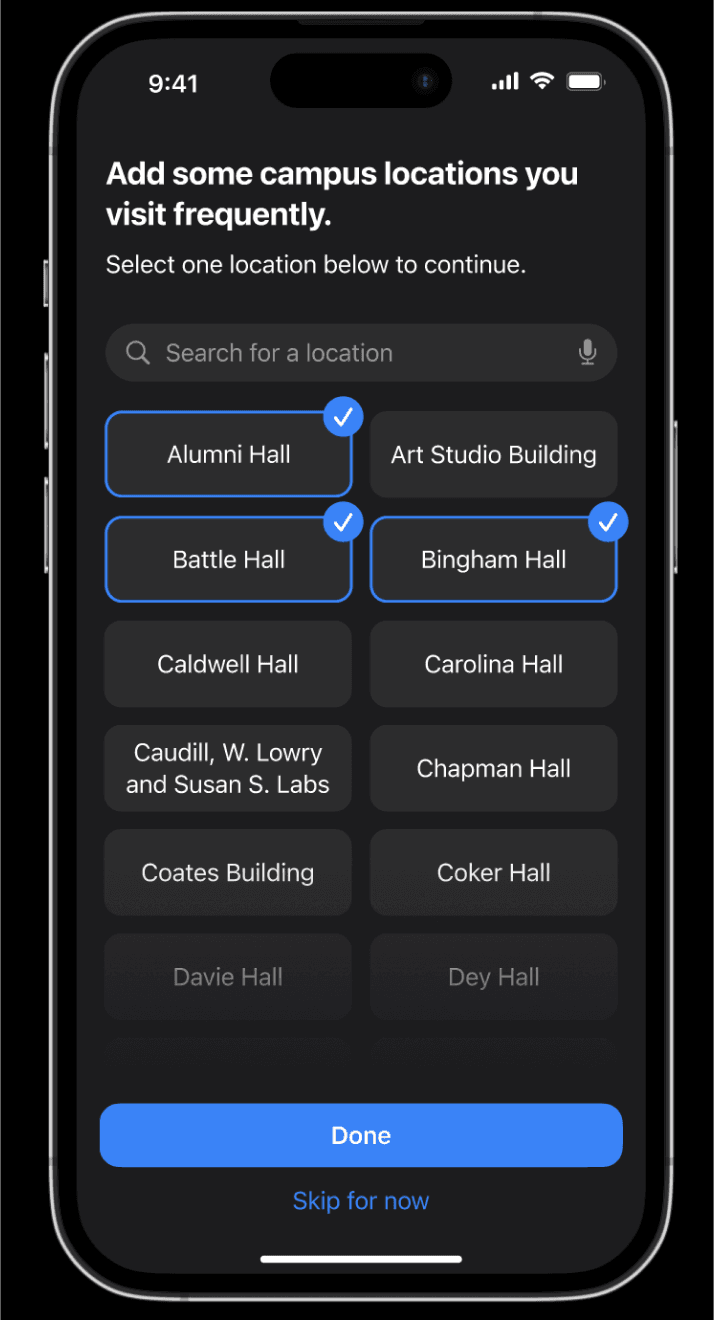Tap the Done button
This screenshot has height=1320, width=714.
click(361, 1135)
